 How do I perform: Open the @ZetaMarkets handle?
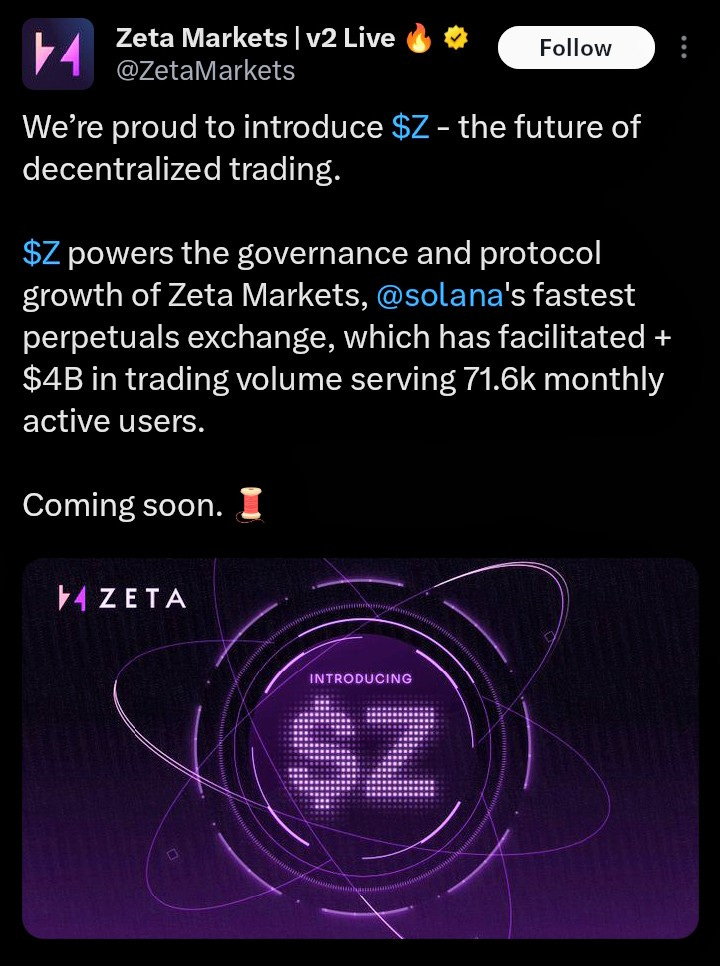206,70
